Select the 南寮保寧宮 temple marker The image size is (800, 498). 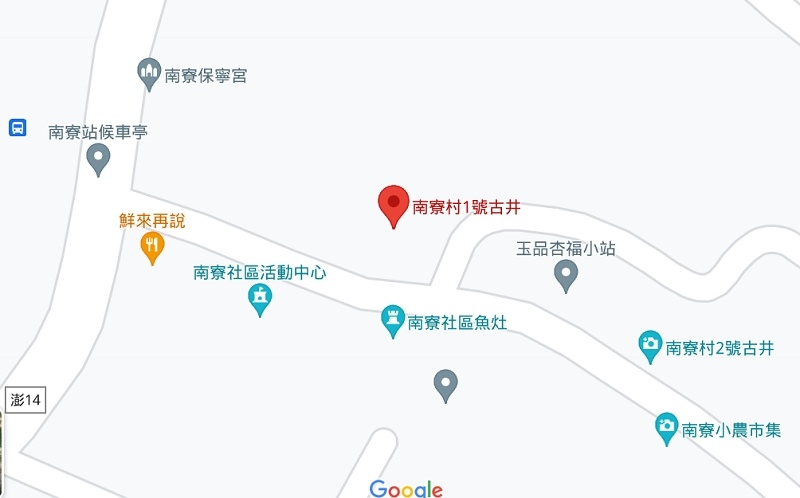[x=149, y=72]
